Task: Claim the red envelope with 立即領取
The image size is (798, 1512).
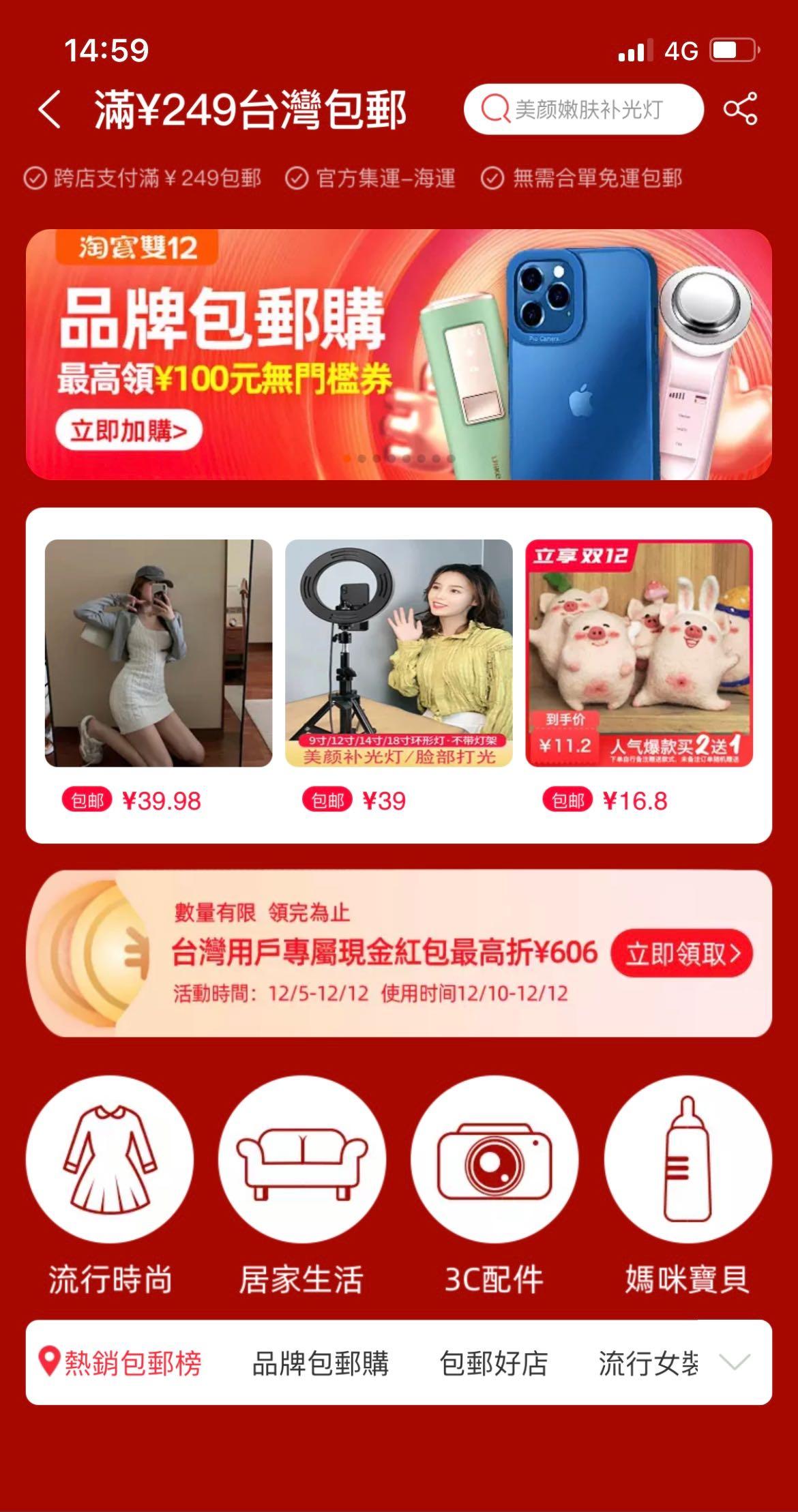Action: pyautogui.click(x=681, y=953)
